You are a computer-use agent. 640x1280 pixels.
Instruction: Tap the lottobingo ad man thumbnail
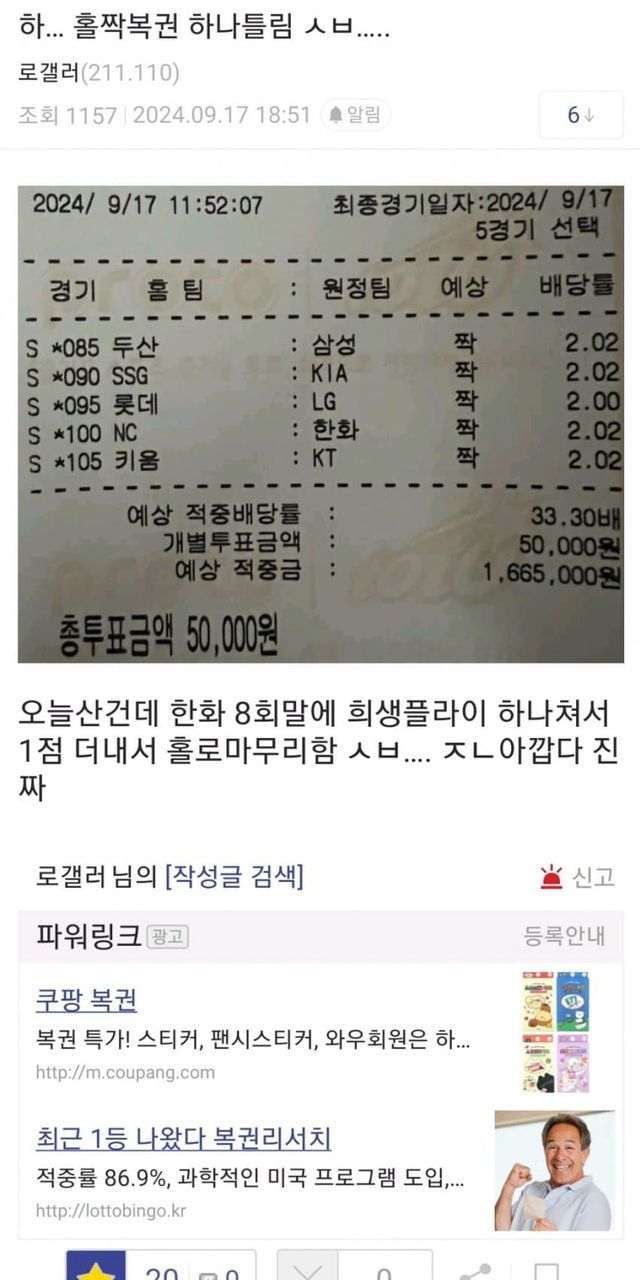554,1169
